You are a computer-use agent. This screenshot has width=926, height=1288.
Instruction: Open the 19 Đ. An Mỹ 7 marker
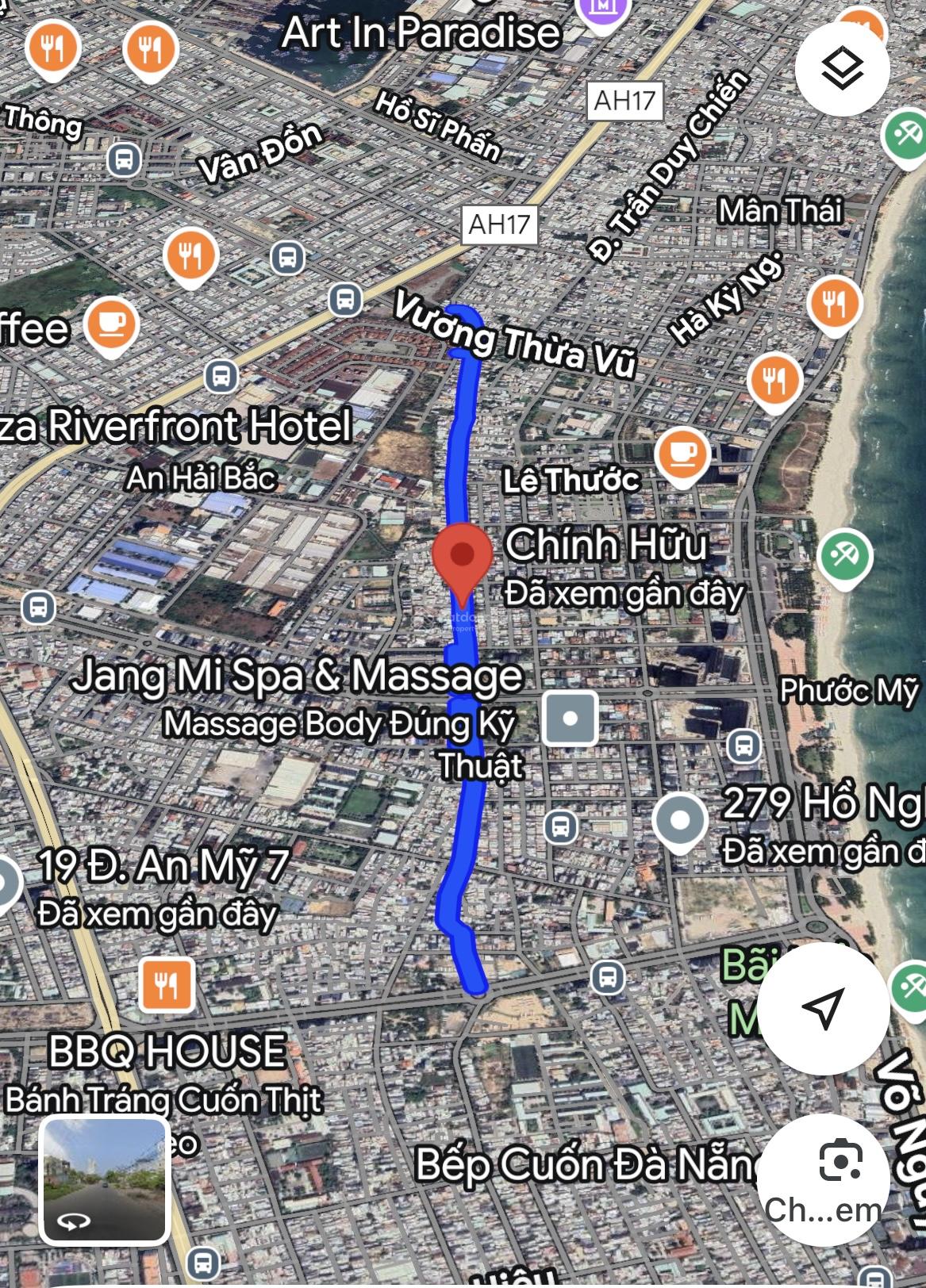6,884
